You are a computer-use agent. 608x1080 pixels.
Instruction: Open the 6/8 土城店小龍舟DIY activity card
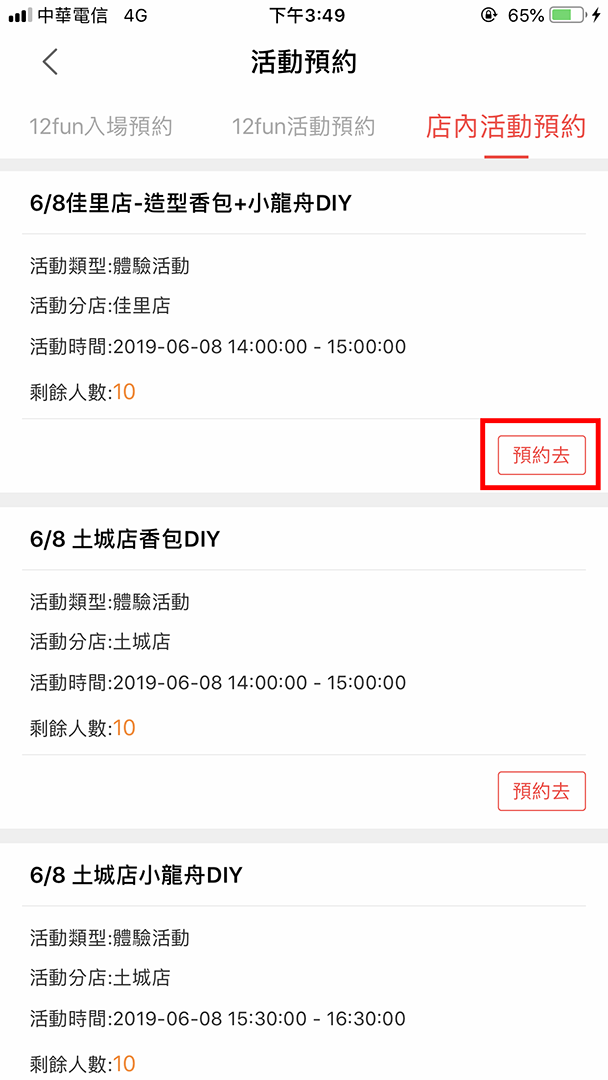click(136, 875)
